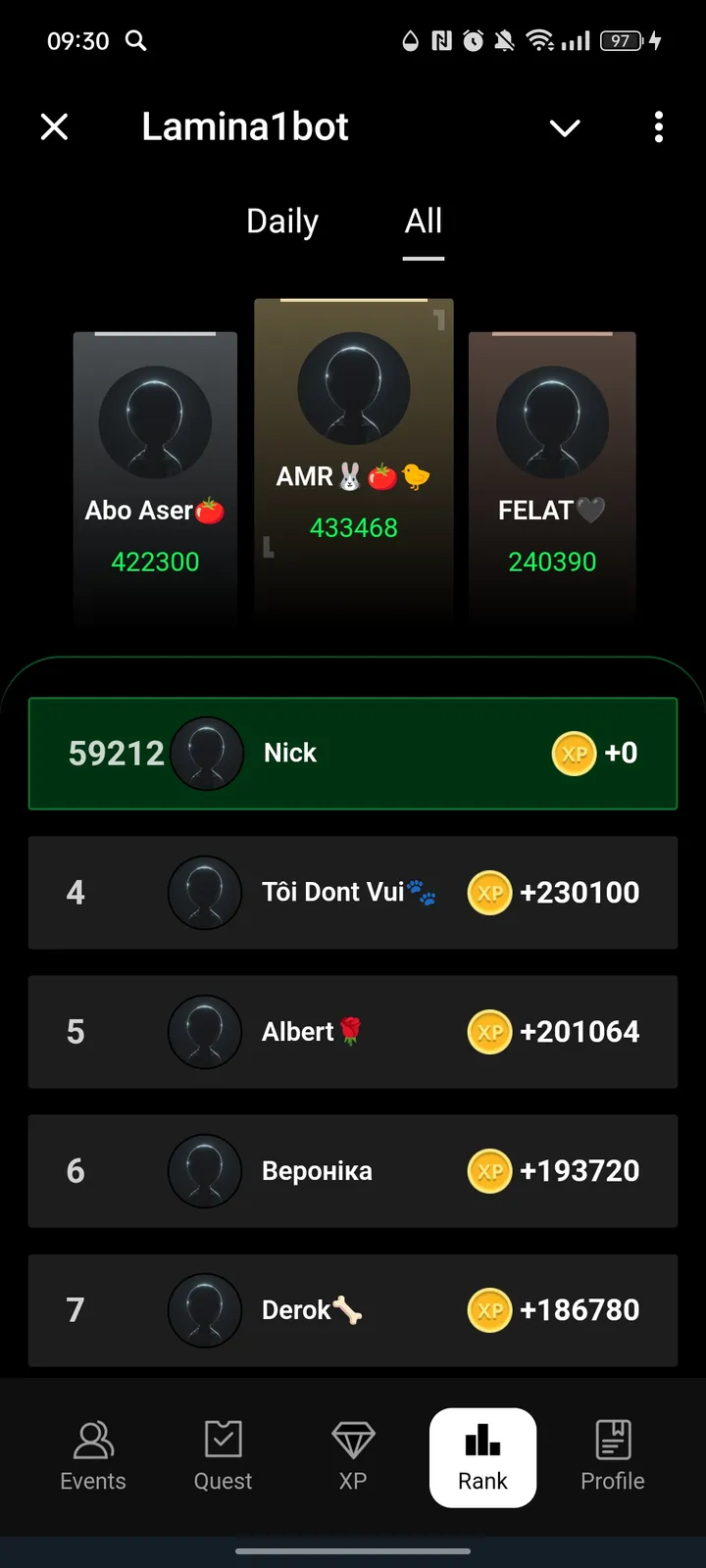
Task: Switch to the XP tab
Action: [353, 1456]
